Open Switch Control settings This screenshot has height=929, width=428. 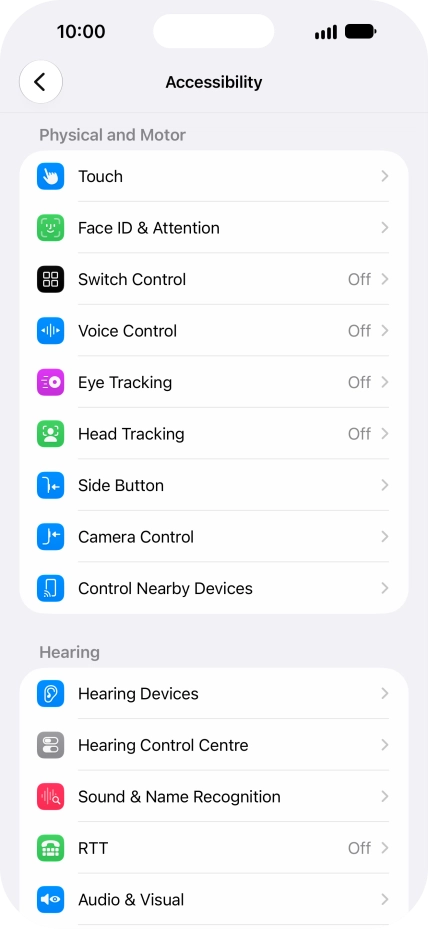(214, 279)
